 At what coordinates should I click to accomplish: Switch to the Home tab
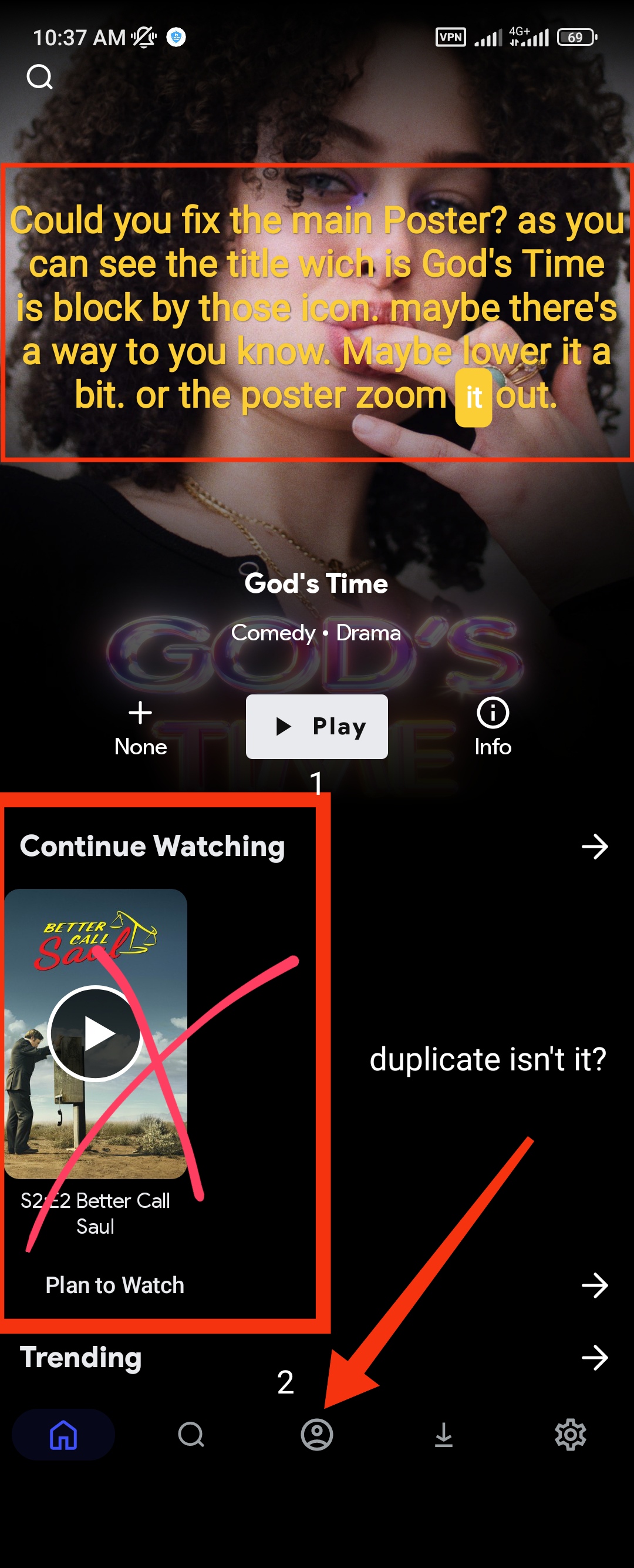pyautogui.click(x=63, y=1434)
